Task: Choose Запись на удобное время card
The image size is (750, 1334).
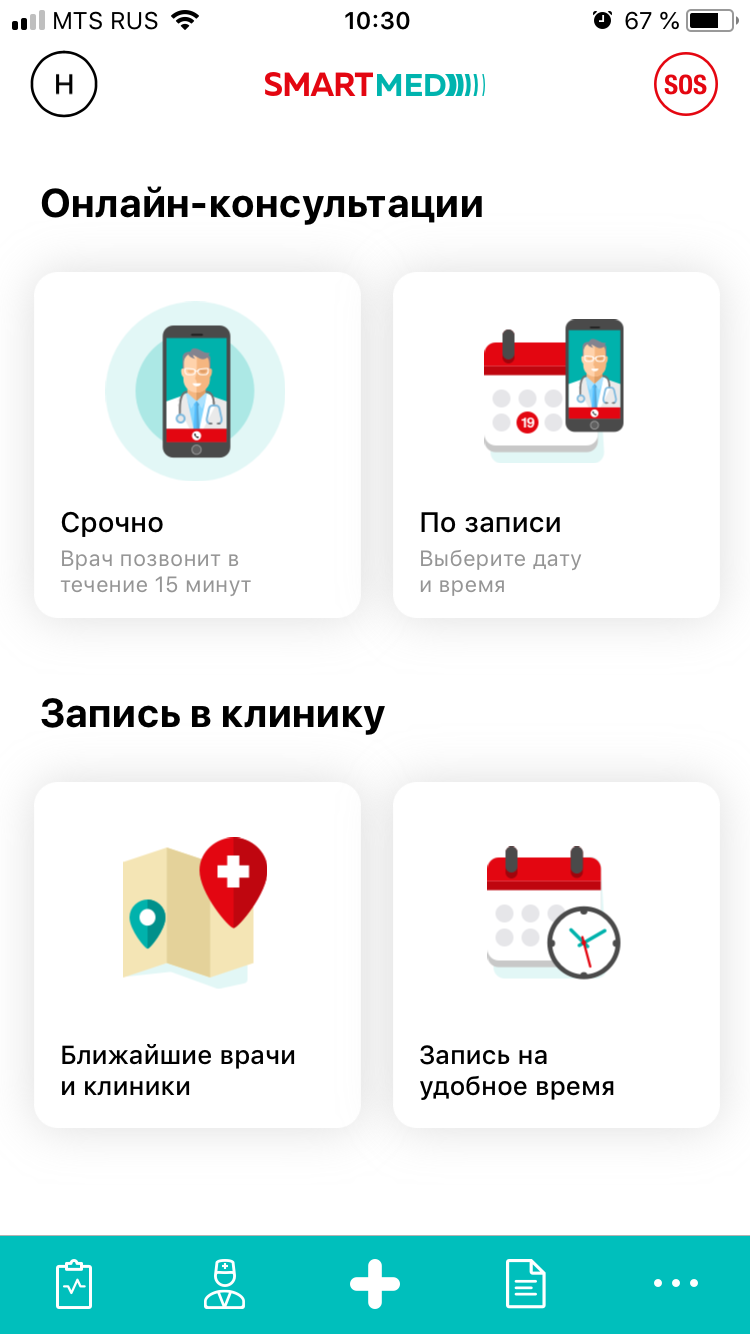Action: 556,955
